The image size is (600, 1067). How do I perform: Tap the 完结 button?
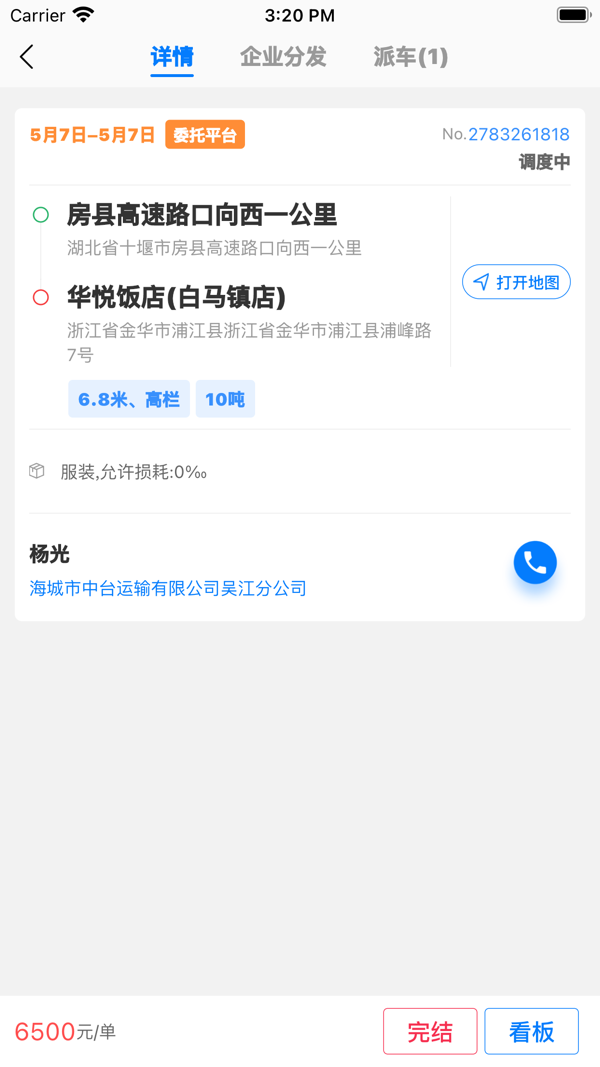(x=430, y=1031)
